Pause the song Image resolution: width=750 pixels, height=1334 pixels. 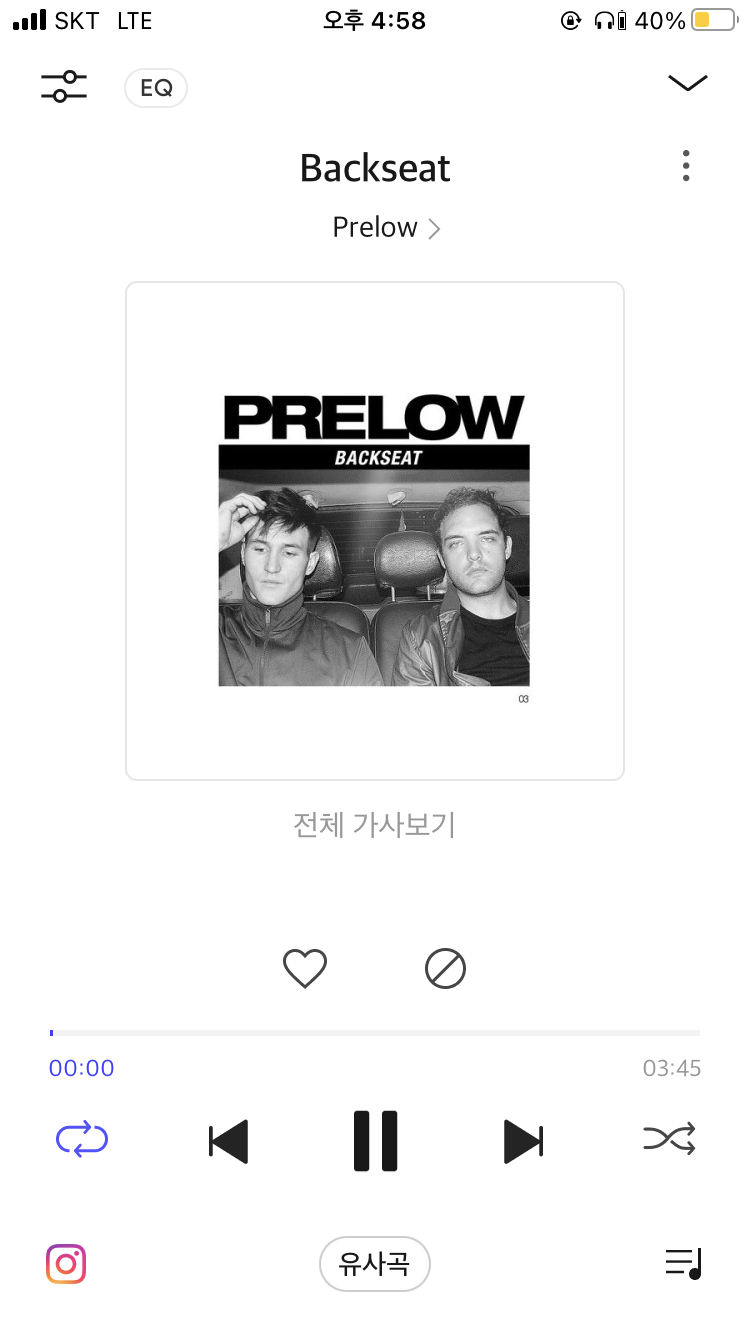tap(376, 1141)
